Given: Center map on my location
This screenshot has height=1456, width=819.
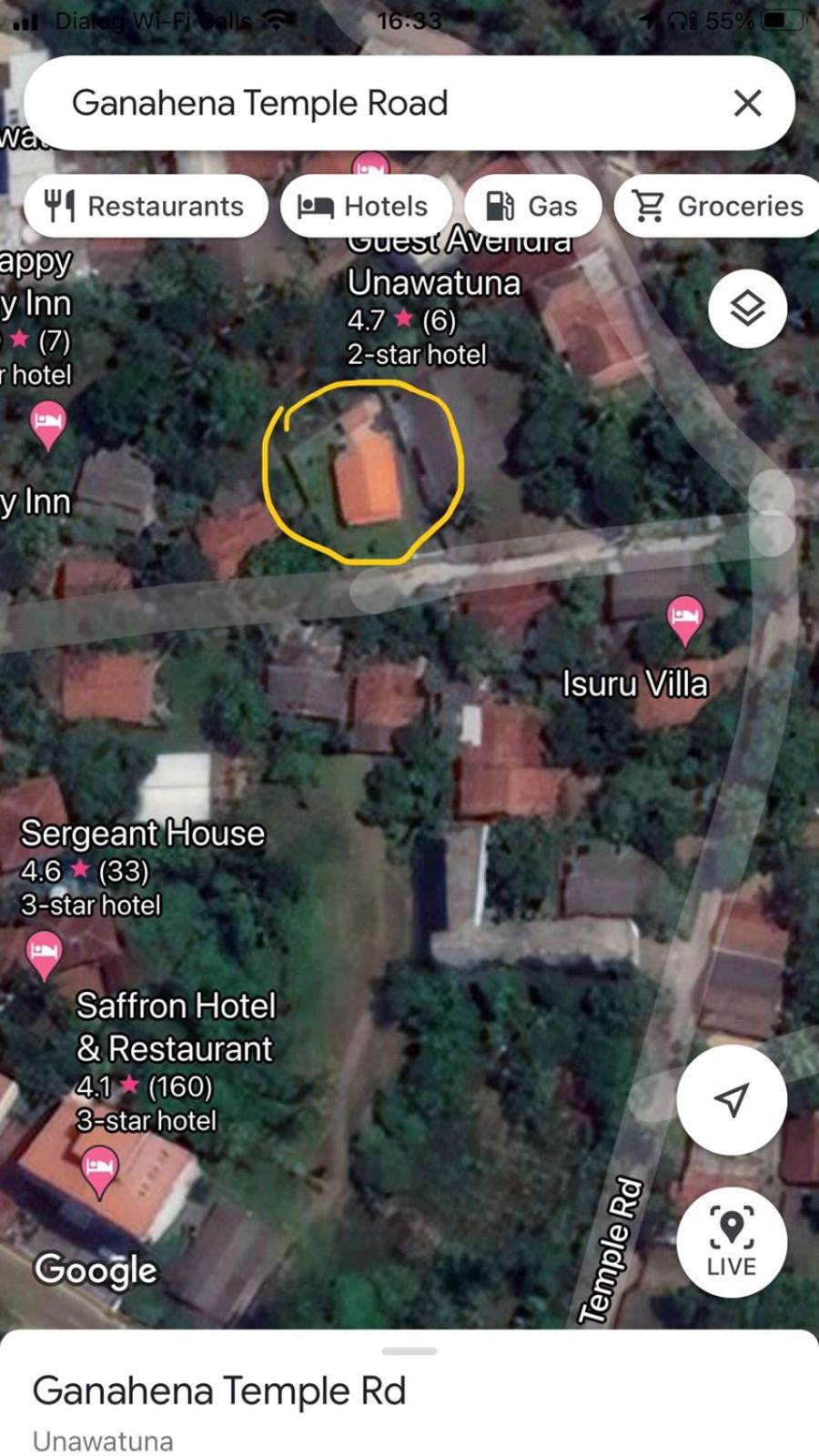Looking at the screenshot, I should point(731,1099).
